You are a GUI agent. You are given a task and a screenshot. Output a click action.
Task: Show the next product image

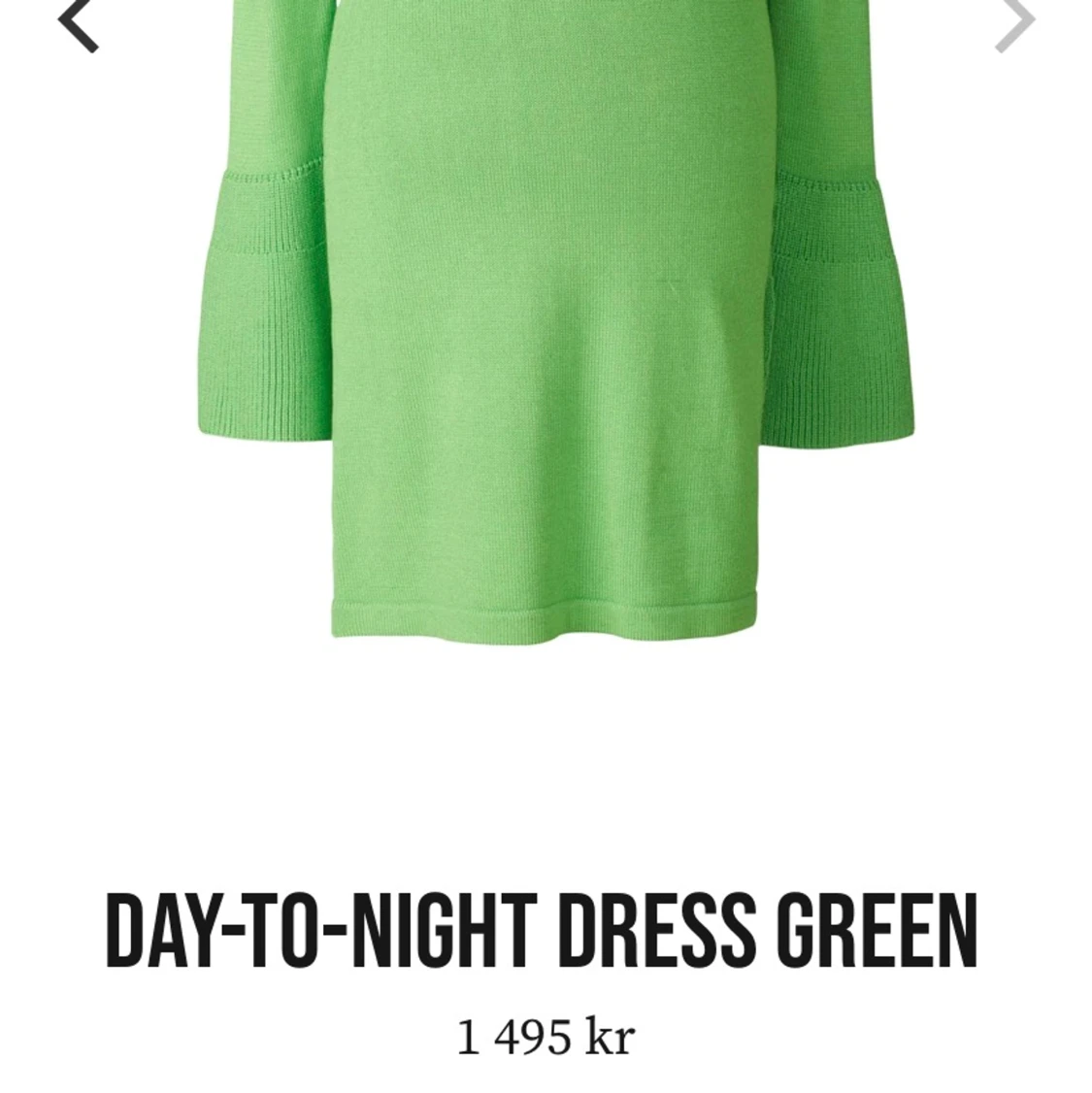click(x=1014, y=21)
